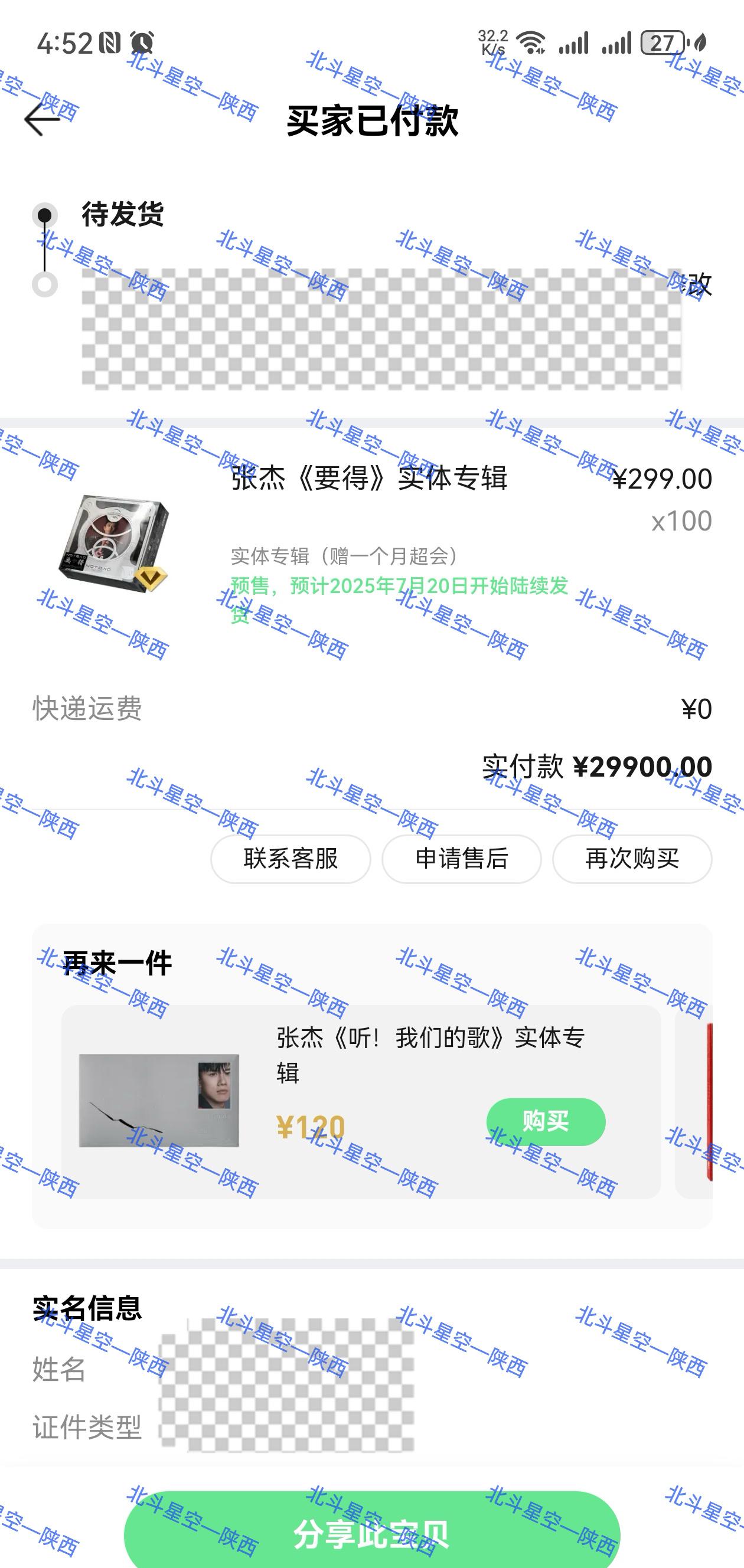Tap 修改 to edit the shipping address
This screenshot has width=744, height=1568.
point(698,285)
